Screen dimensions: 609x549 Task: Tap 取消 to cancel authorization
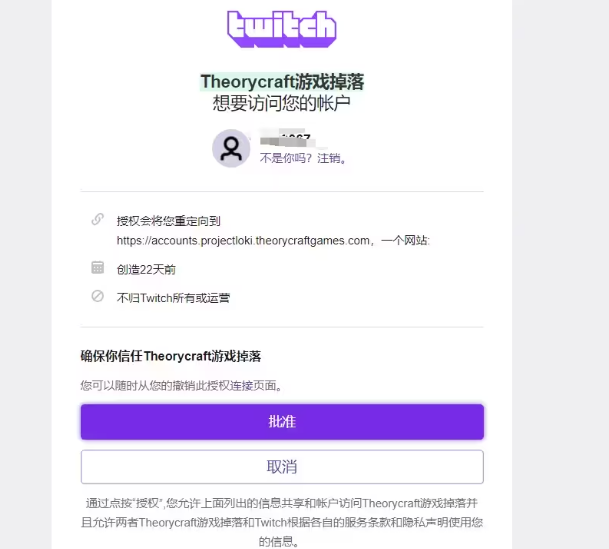tap(282, 467)
